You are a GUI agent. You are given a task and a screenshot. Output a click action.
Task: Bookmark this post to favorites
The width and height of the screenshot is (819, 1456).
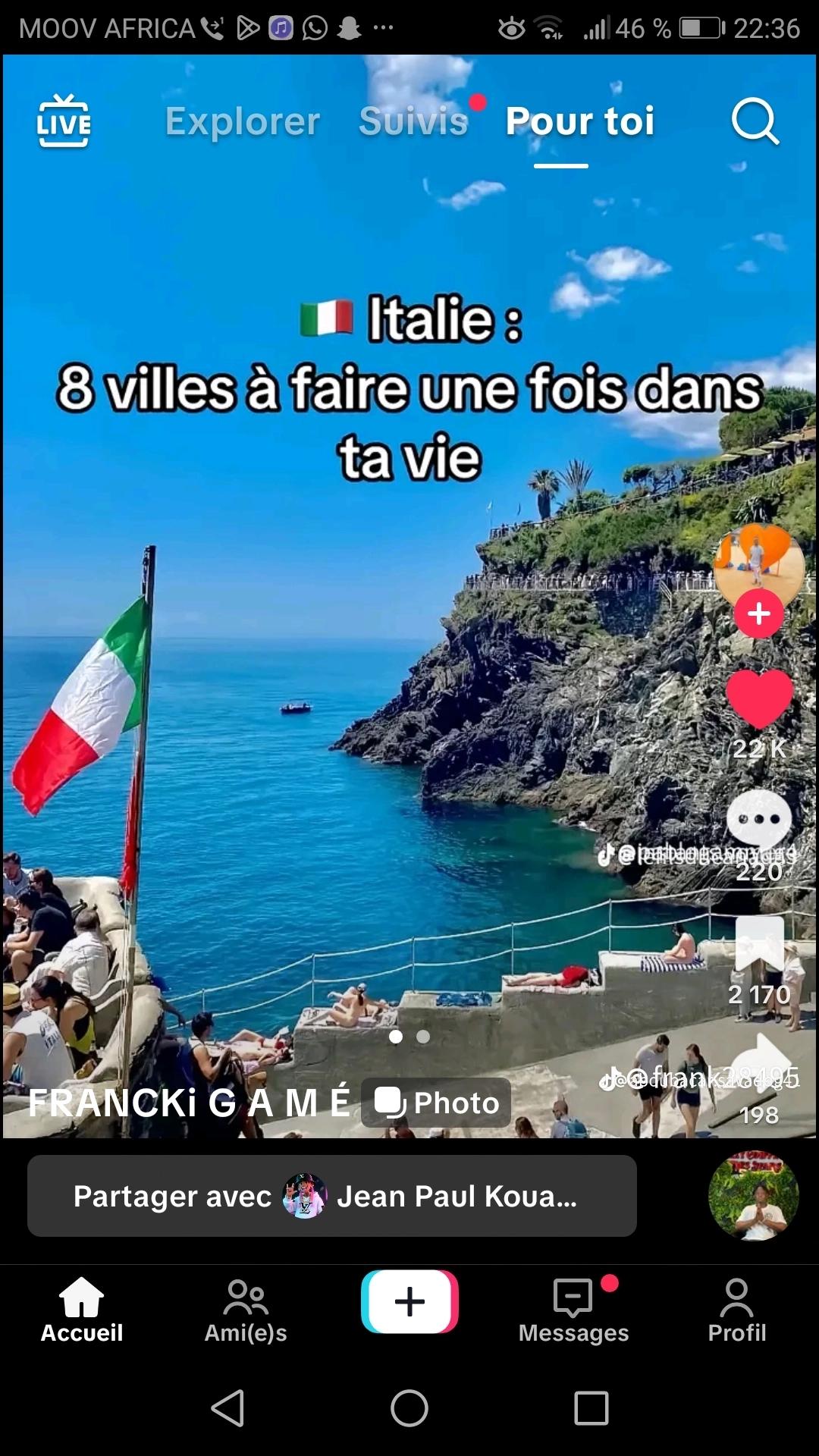(759, 943)
